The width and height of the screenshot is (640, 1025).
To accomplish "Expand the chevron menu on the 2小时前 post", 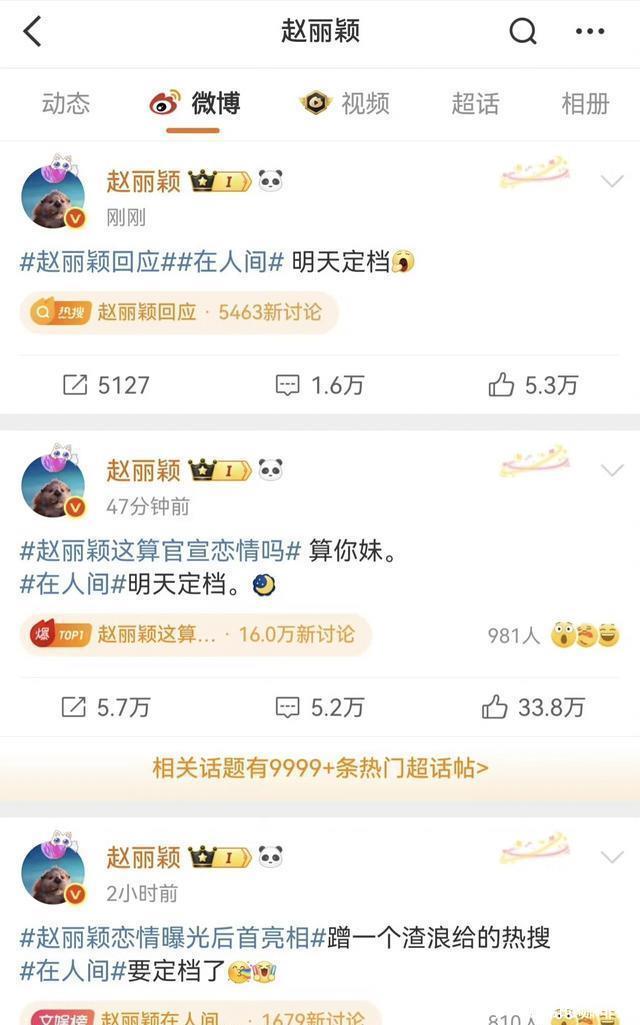I will pyautogui.click(x=611, y=857).
